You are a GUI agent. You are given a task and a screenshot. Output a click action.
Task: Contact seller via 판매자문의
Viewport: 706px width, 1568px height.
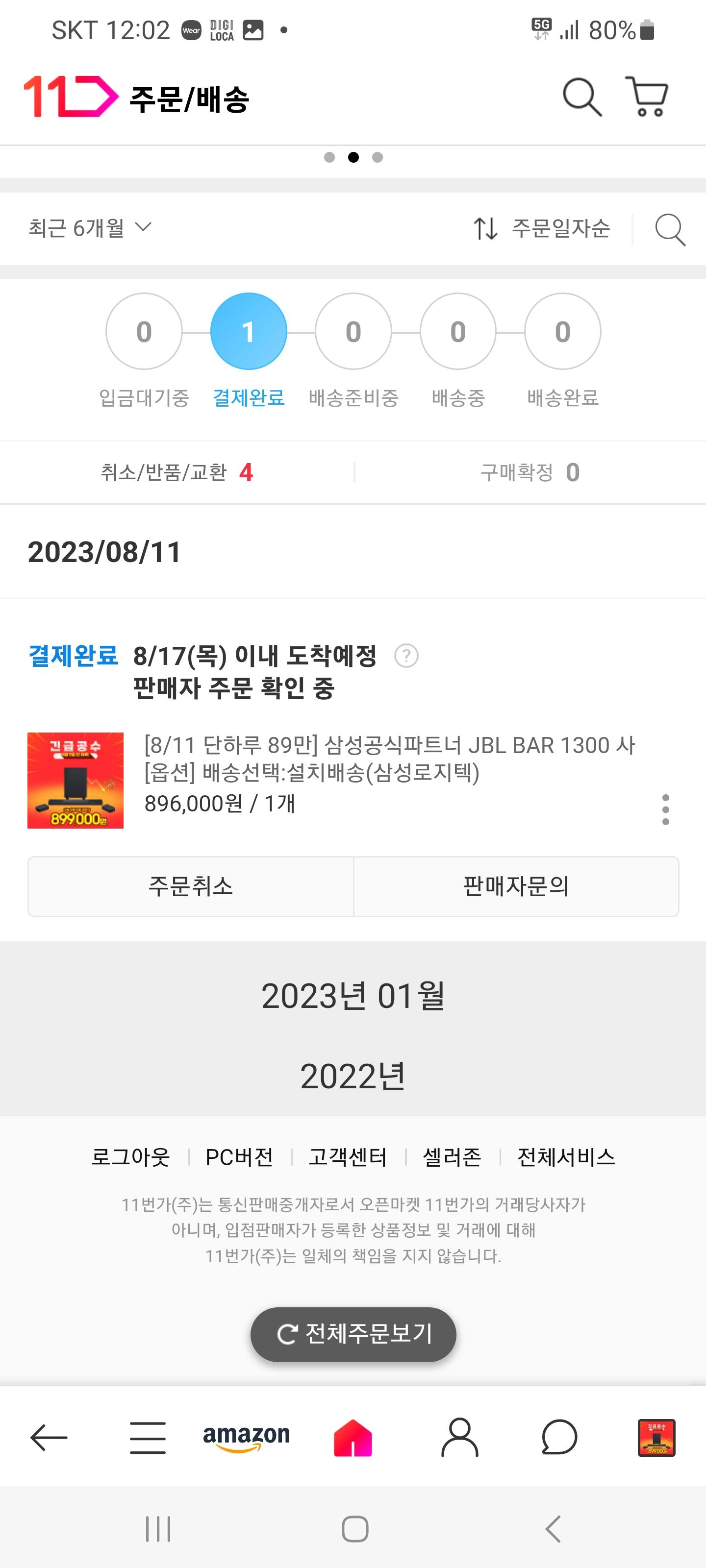(516, 886)
